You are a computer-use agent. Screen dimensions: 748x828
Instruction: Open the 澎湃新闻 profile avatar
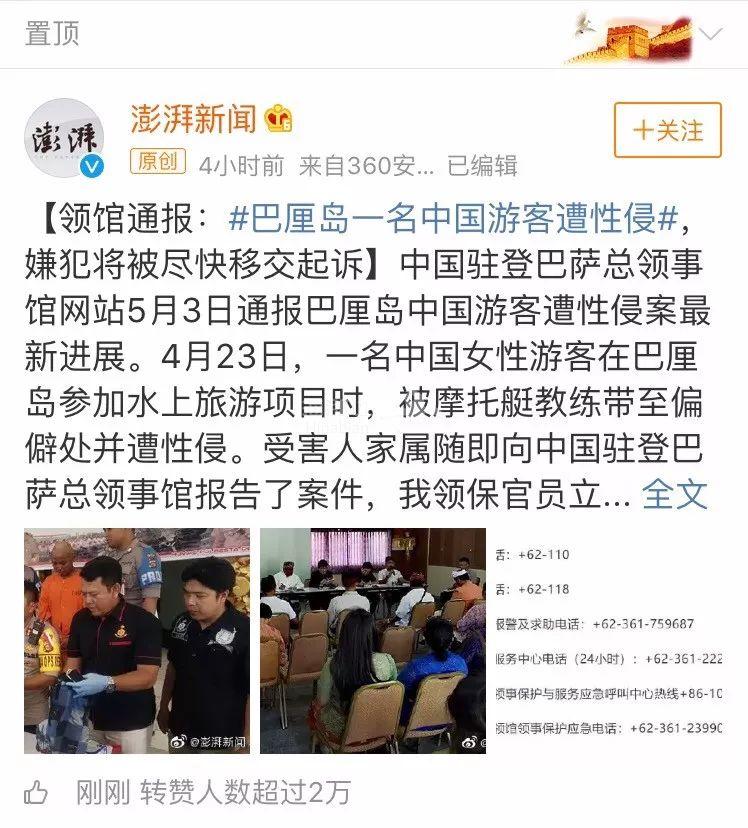pyautogui.click(x=63, y=139)
